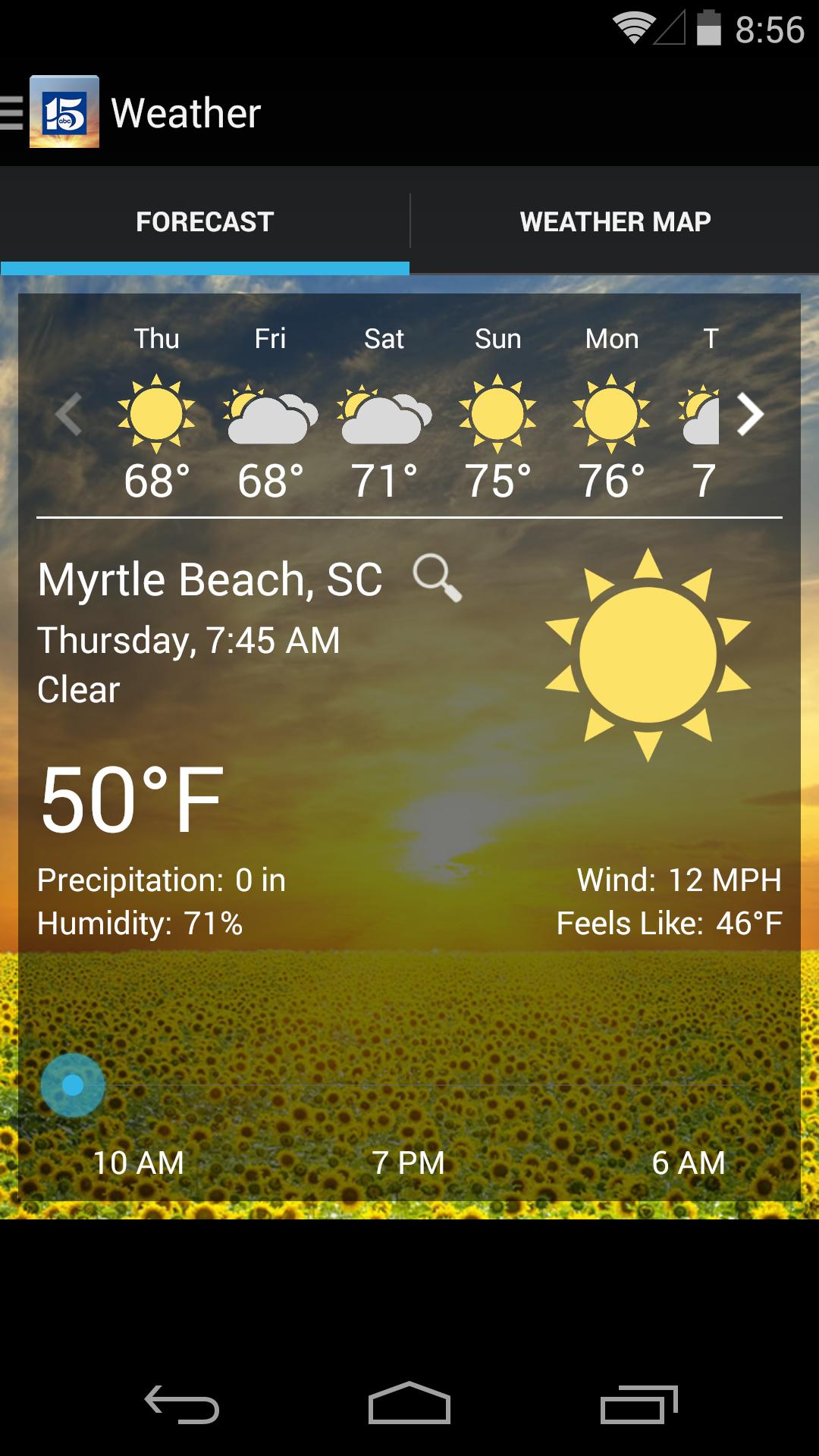
Task: Show next days in the forecast
Action: 750,414
